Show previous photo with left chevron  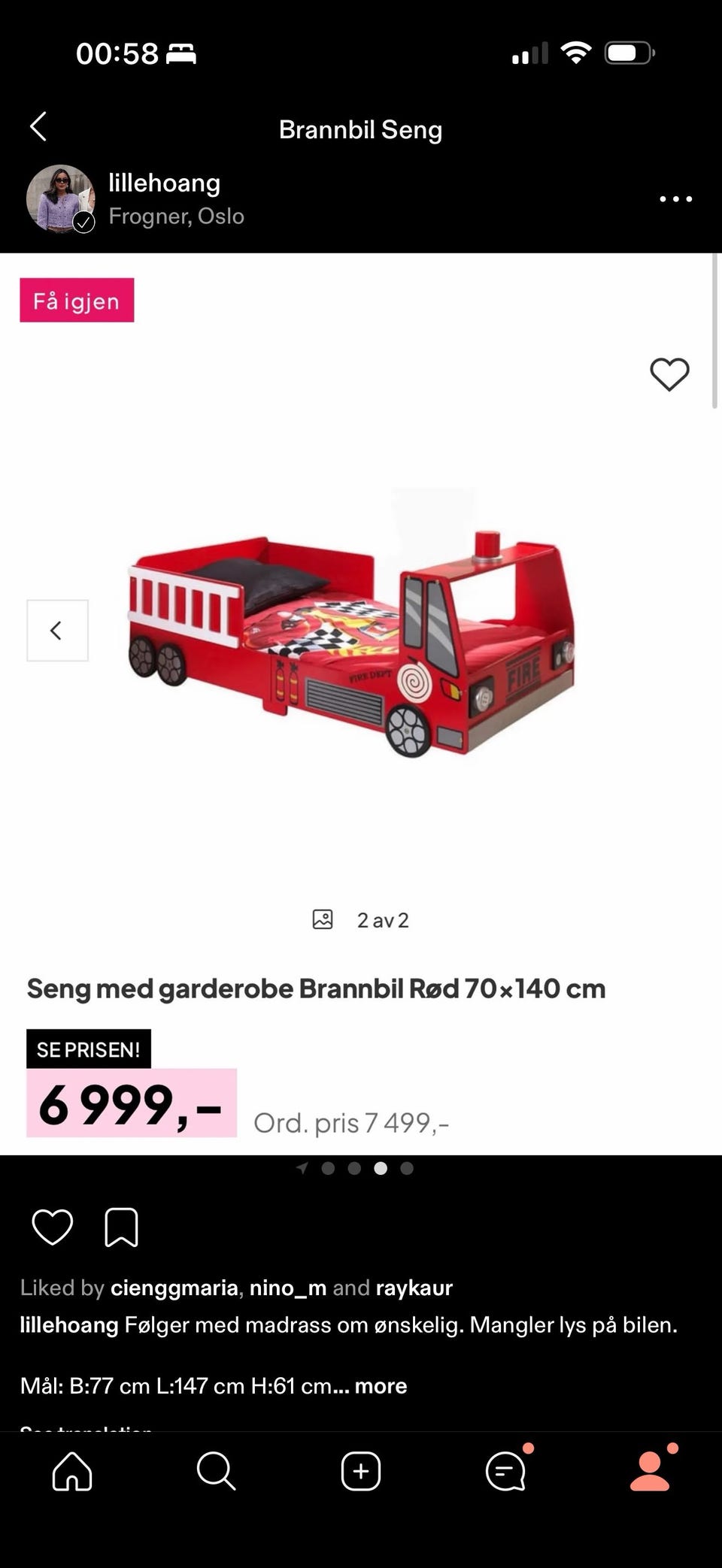[x=57, y=630]
